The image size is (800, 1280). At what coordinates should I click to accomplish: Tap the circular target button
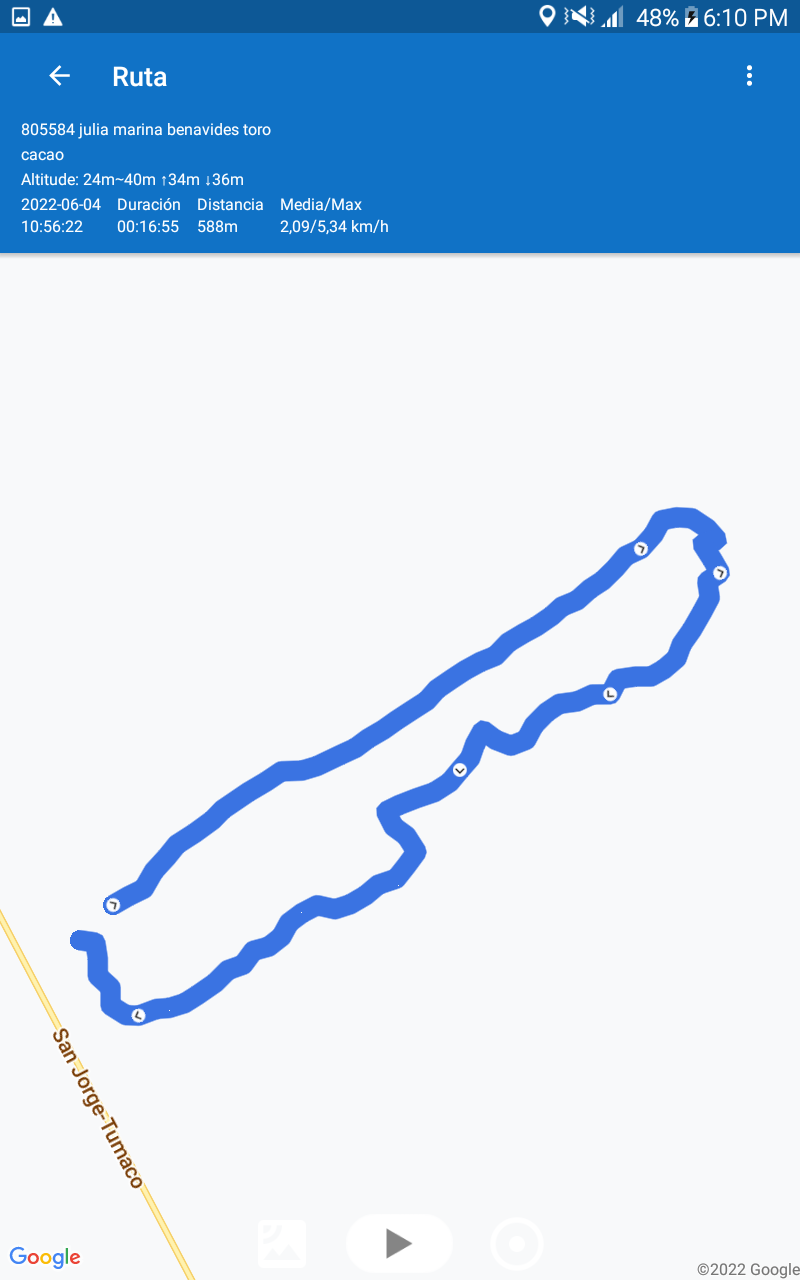click(x=517, y=1245)
